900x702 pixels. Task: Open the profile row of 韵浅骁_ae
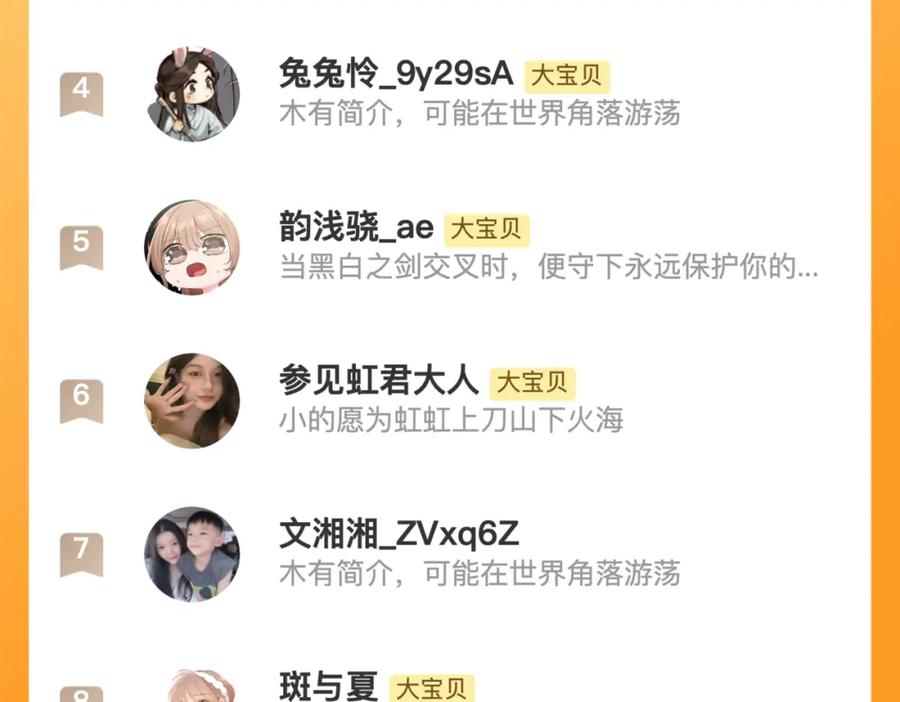(449, 247)
